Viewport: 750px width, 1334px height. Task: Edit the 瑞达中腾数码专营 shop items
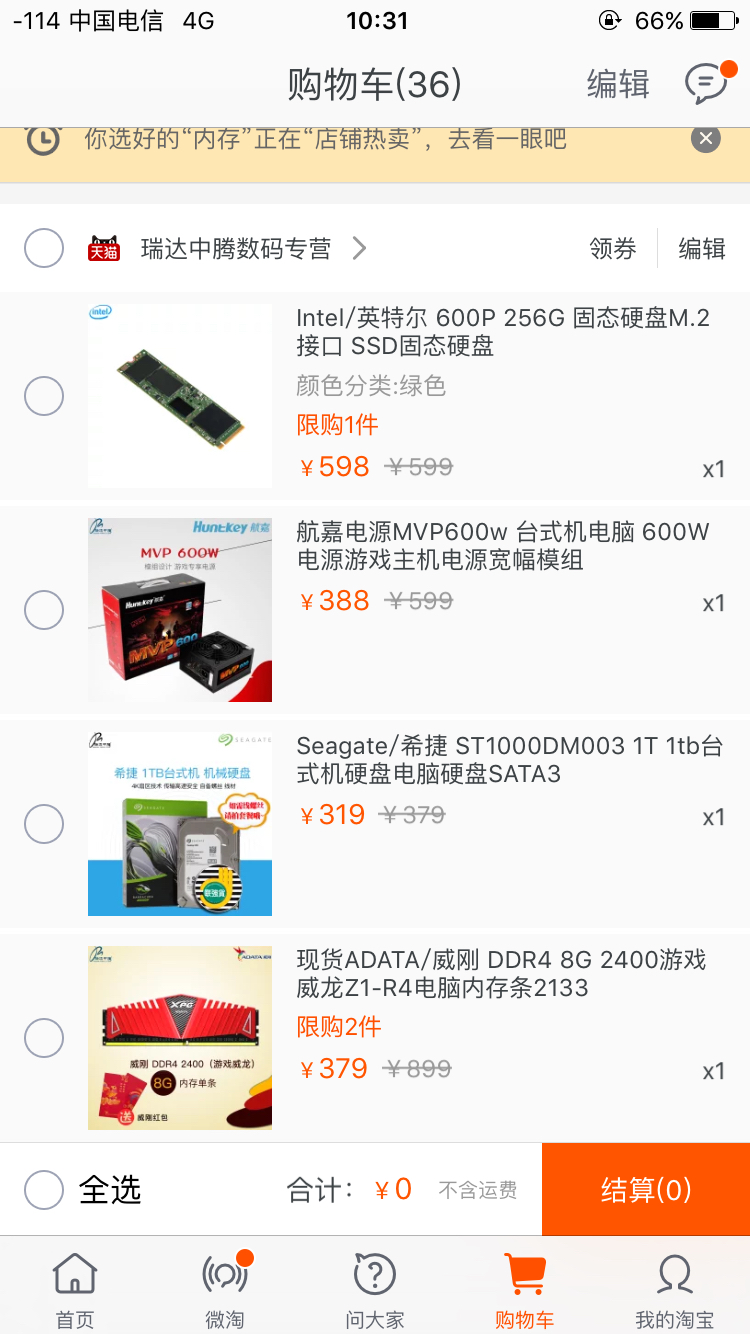point(702,249)
